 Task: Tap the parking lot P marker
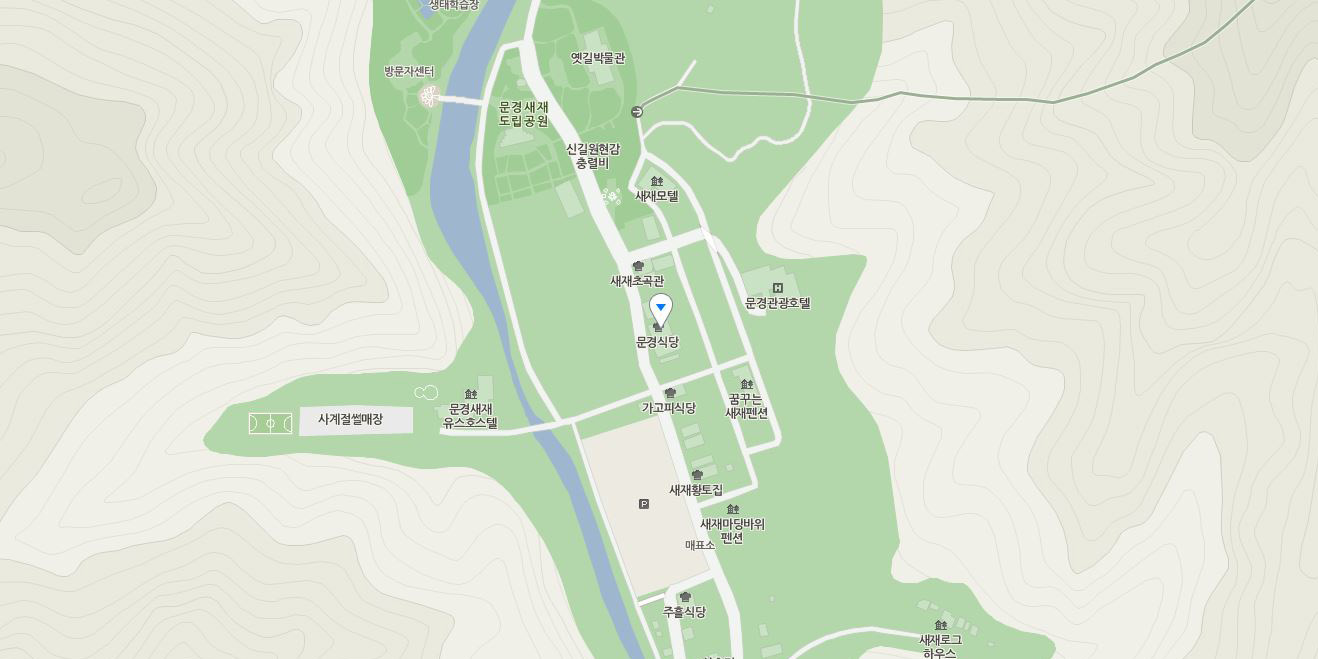pos(644,504)
